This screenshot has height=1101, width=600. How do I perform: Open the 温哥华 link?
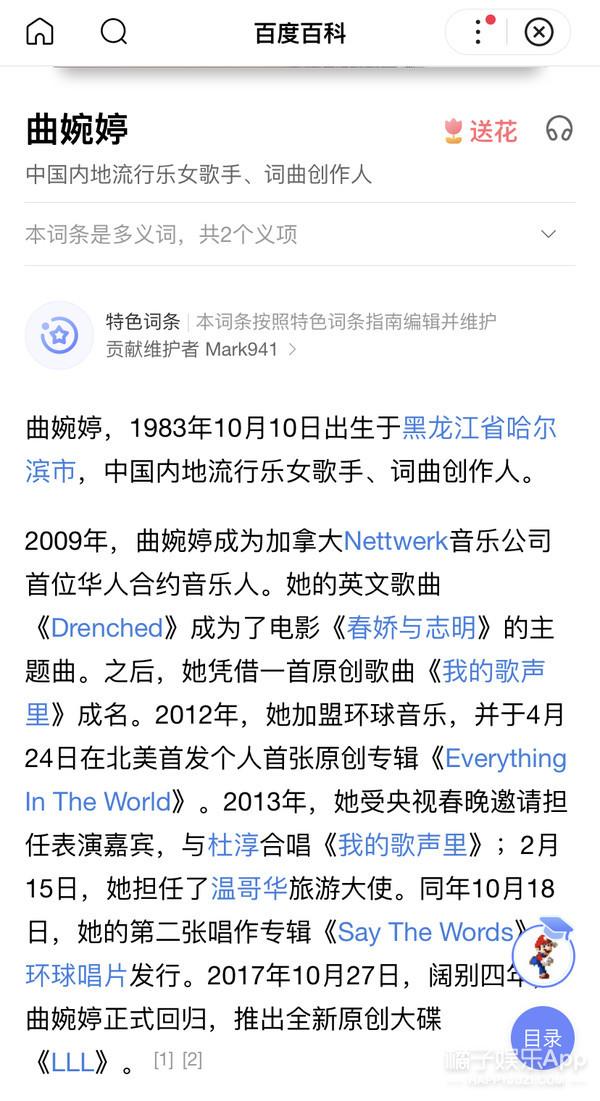coord(249,889)
